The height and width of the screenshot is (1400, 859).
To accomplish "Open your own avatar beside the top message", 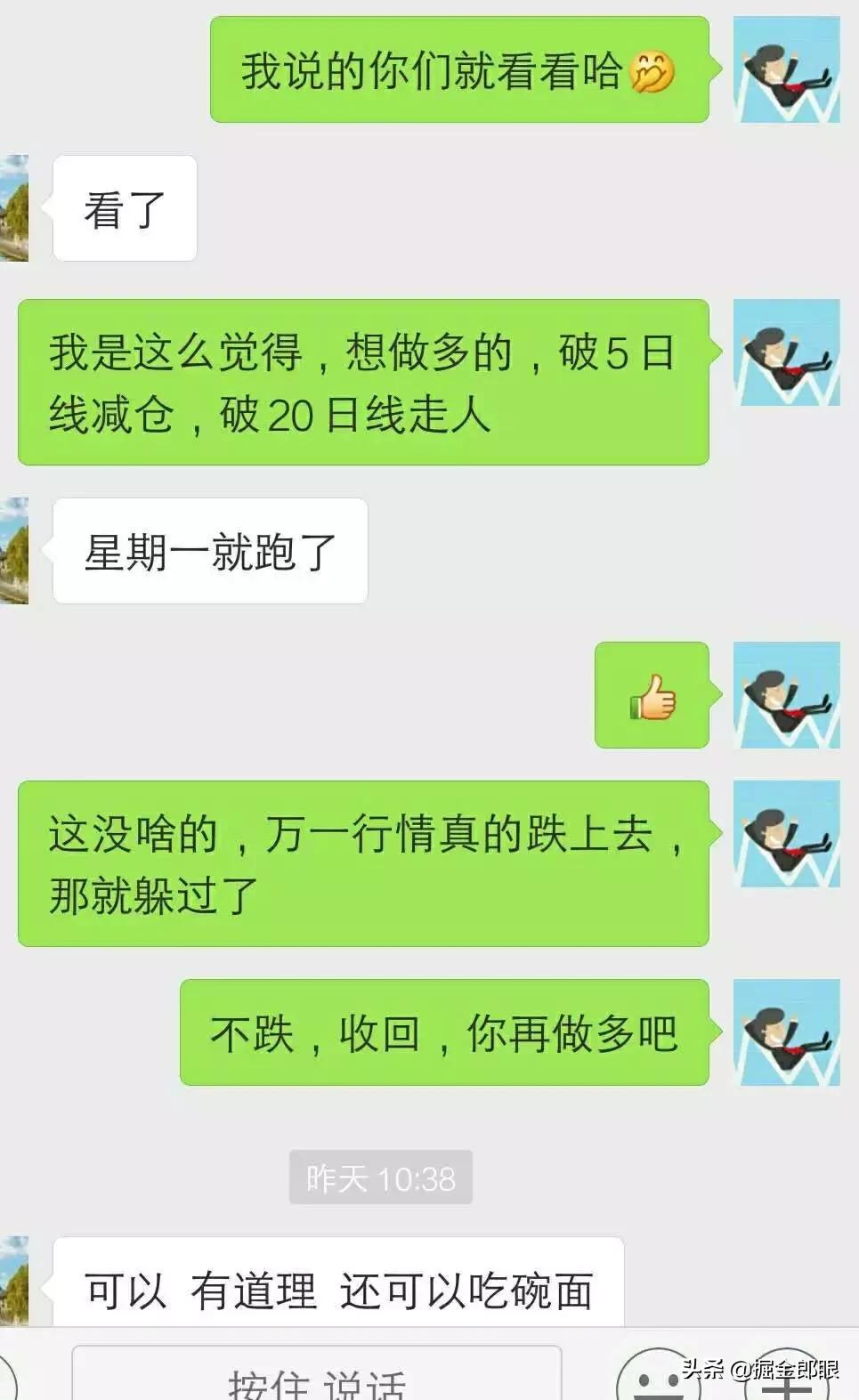I will 787,71.
